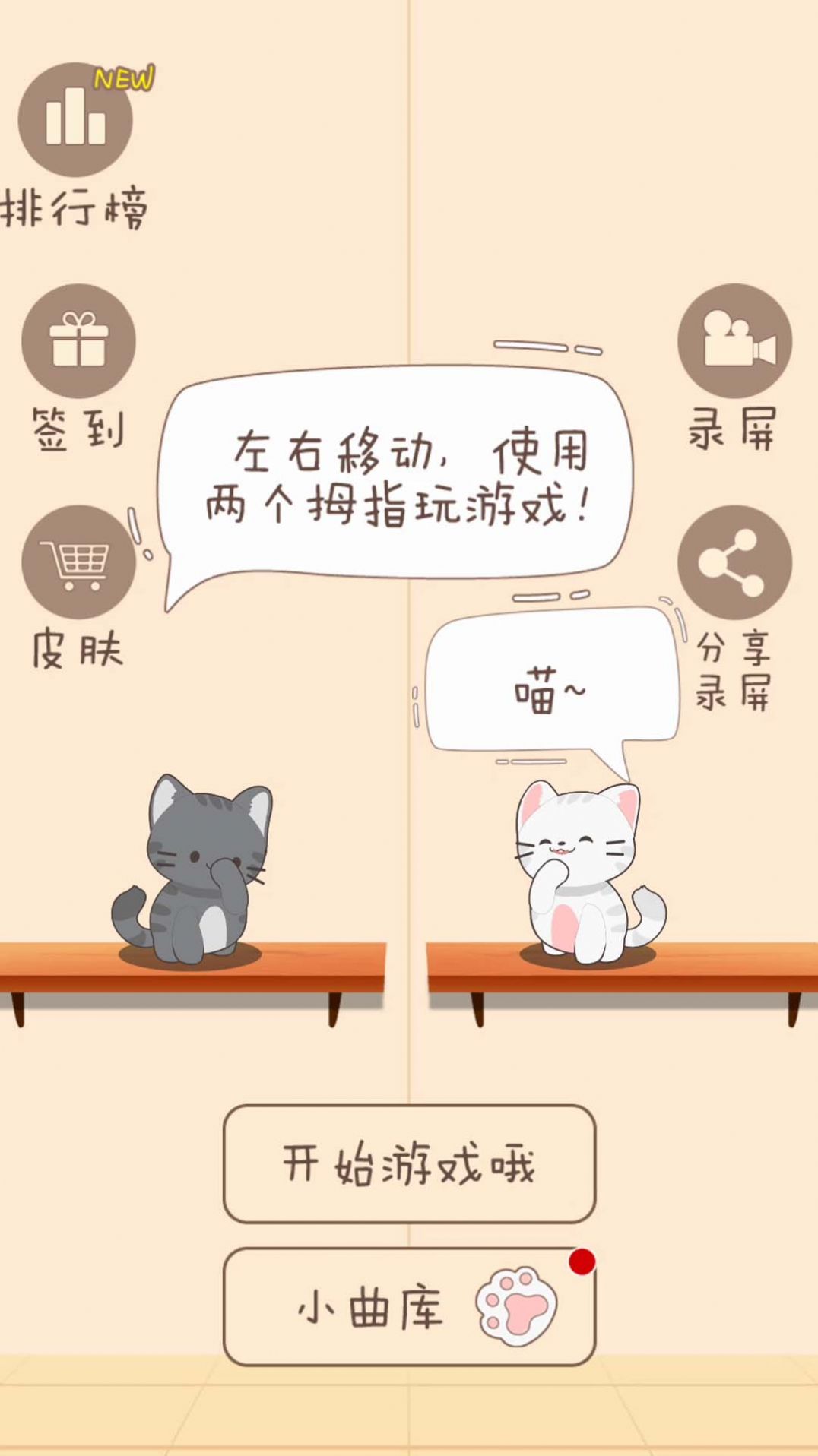Screen dimensions: 818x1456
Task: Tap 开始游戏哦 to start the game
Action: click(x=409, y=1163)
